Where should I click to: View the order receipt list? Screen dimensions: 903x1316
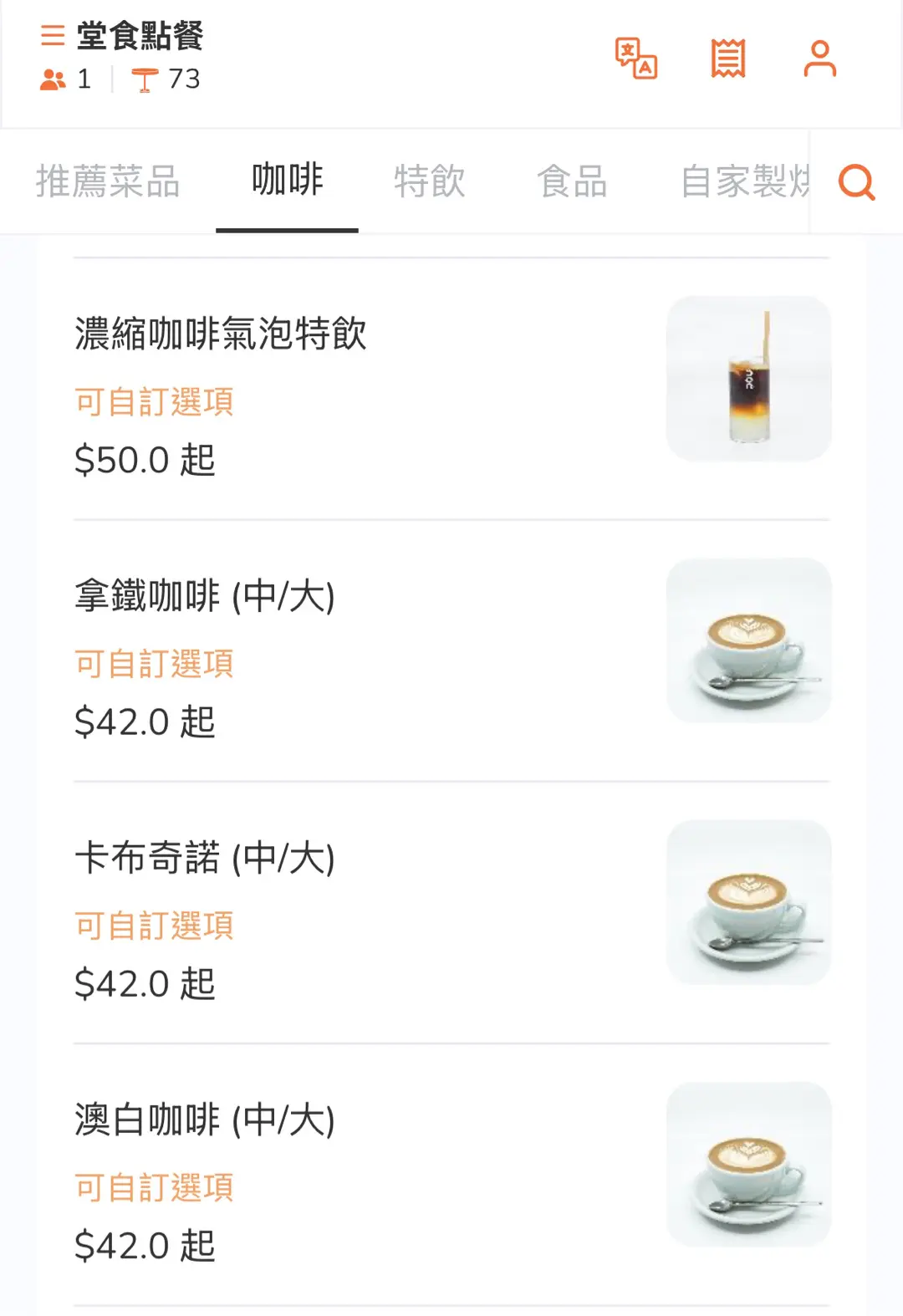pyautogui.click(x=728, y=59)
